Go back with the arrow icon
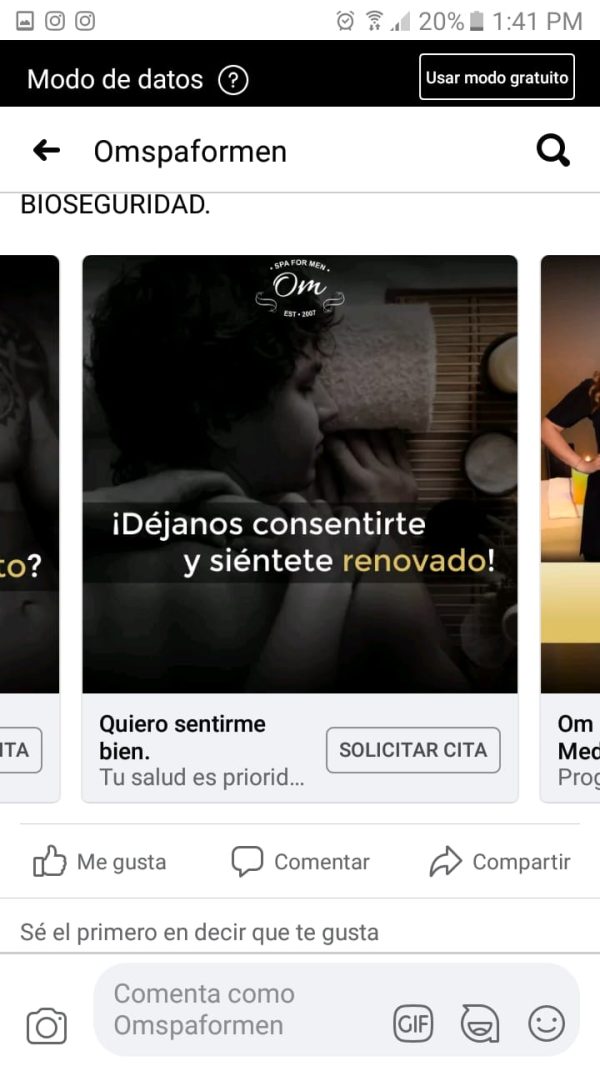The height and width of the screenshot is (1066, 600). (47, 151)
